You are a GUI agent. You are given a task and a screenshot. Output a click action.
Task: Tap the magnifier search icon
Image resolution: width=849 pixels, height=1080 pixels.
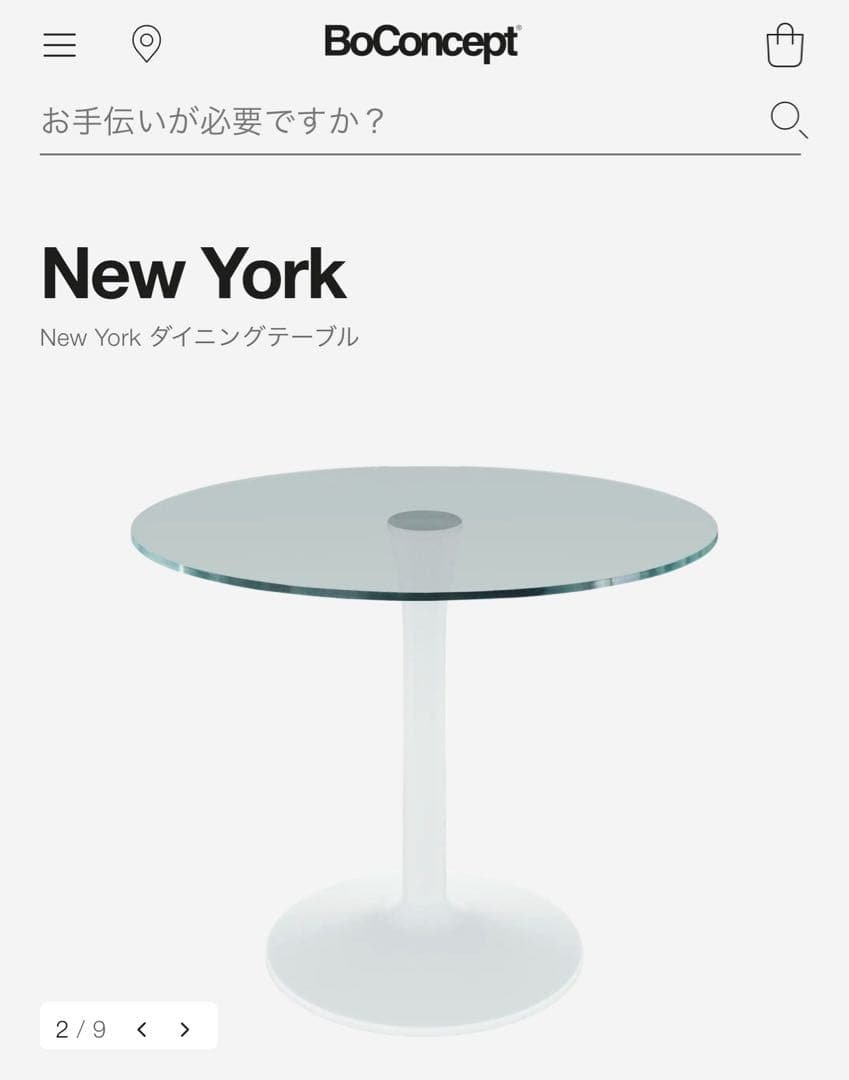(x=787, y=119)
